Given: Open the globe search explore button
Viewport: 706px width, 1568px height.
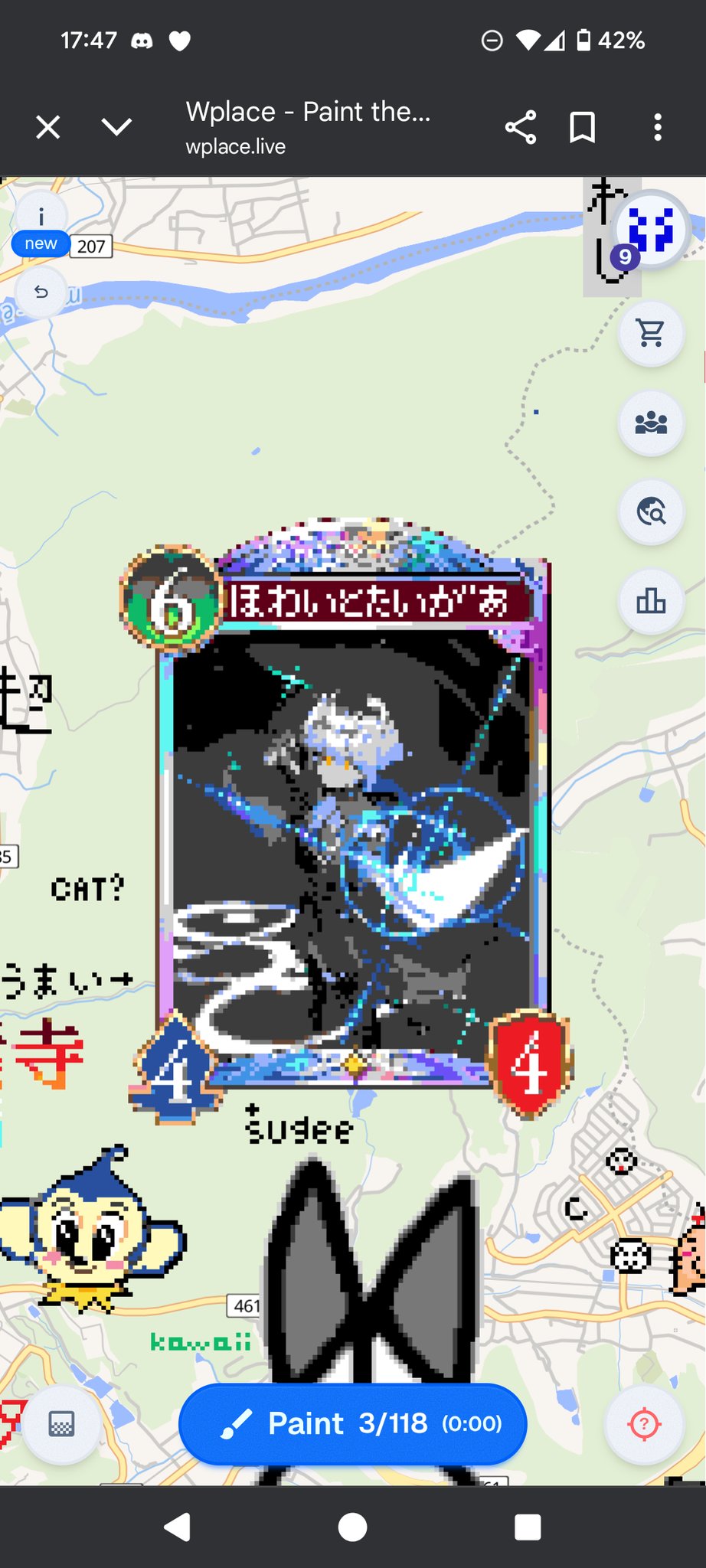Looking at the screenshot, I should click(x=651, y=511).
